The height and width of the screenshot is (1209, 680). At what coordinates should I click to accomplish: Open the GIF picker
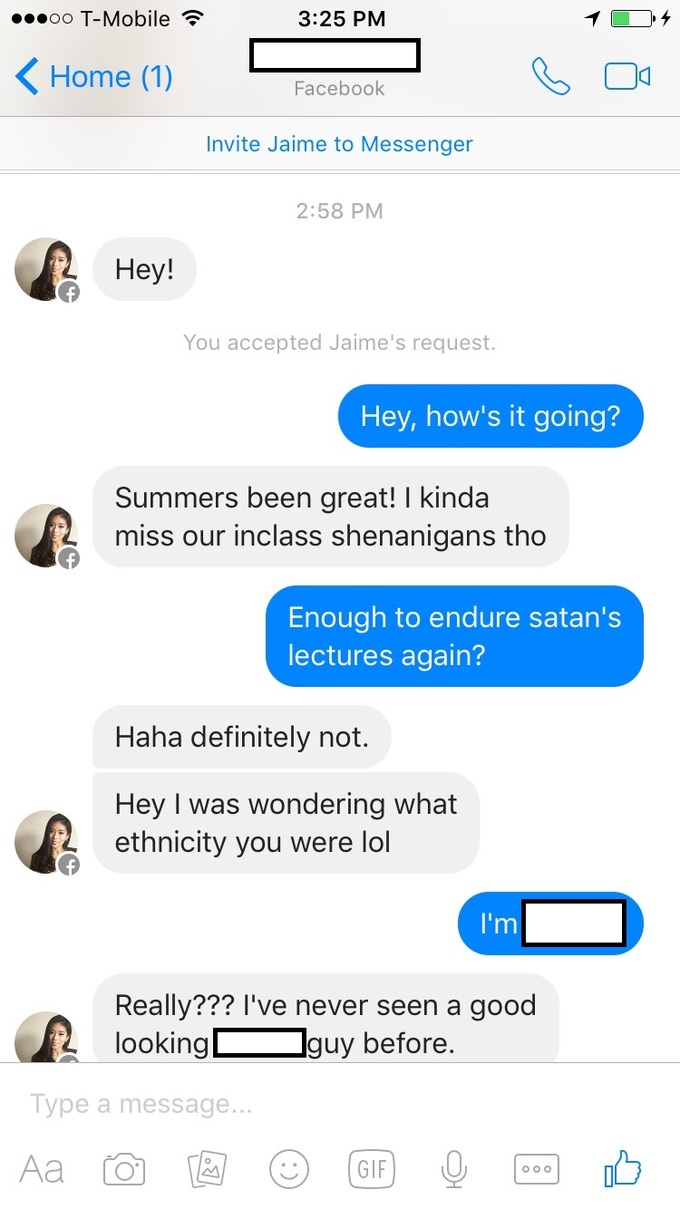371,1168
